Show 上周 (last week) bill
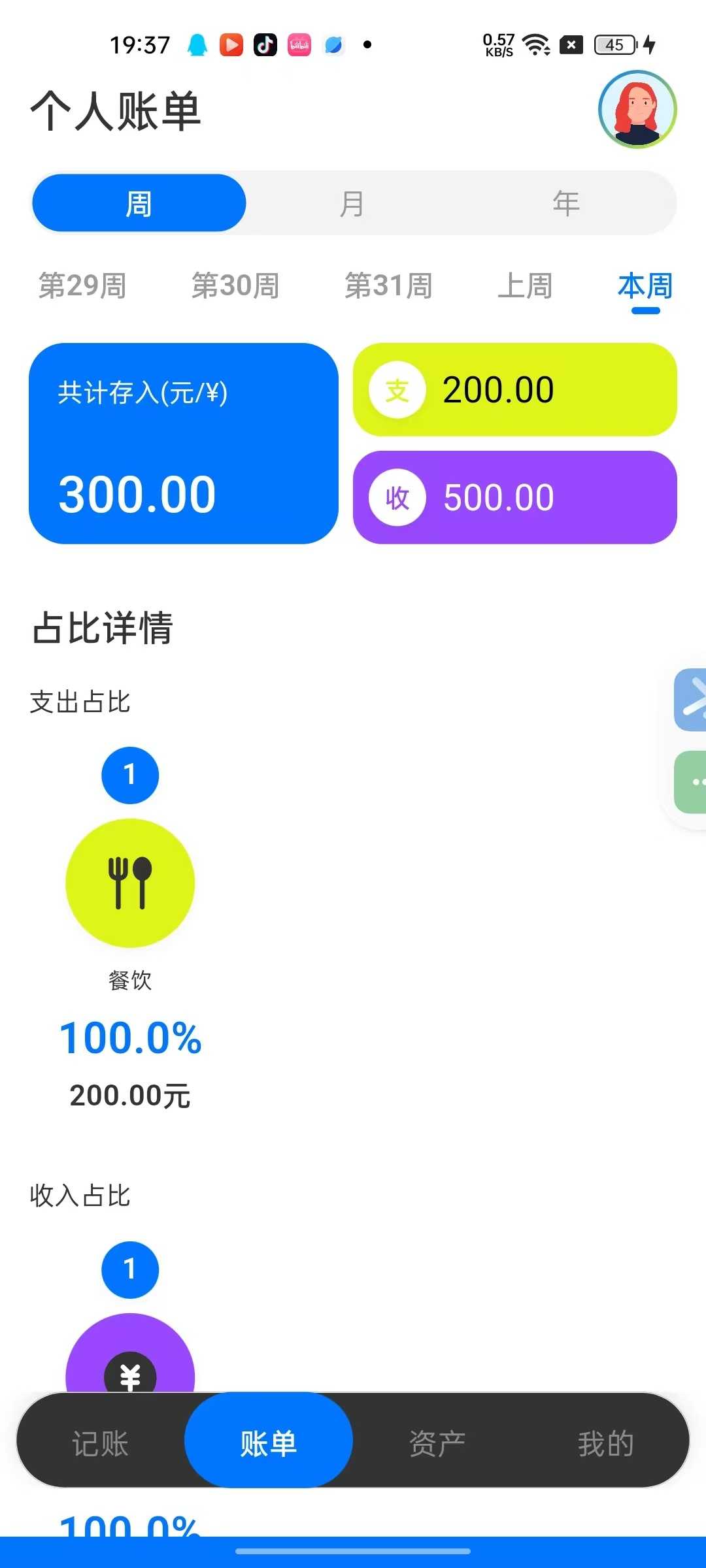Image resolution: width=706 pixels, height=1568 pixels. [525, 286]
